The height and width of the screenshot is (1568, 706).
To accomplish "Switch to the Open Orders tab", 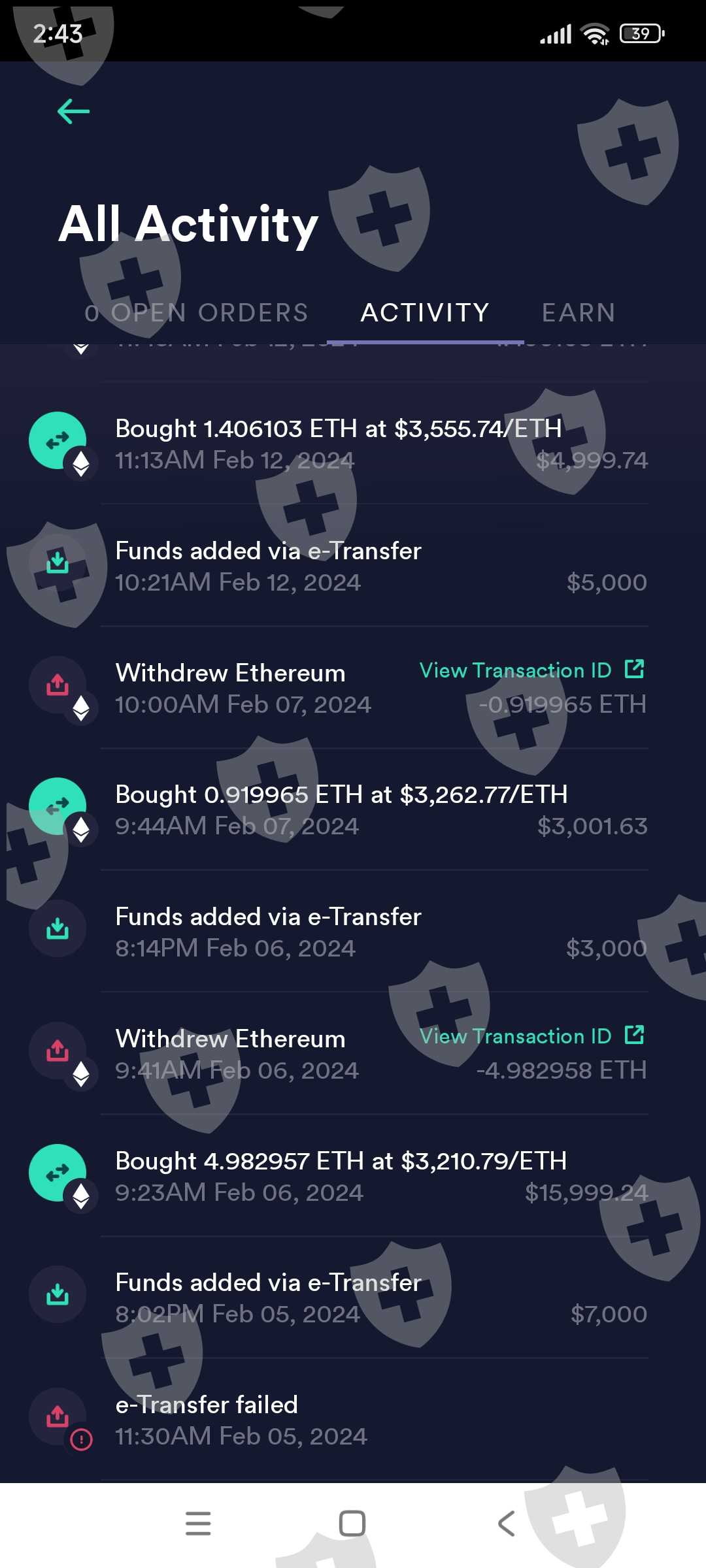I will [196, 313].
